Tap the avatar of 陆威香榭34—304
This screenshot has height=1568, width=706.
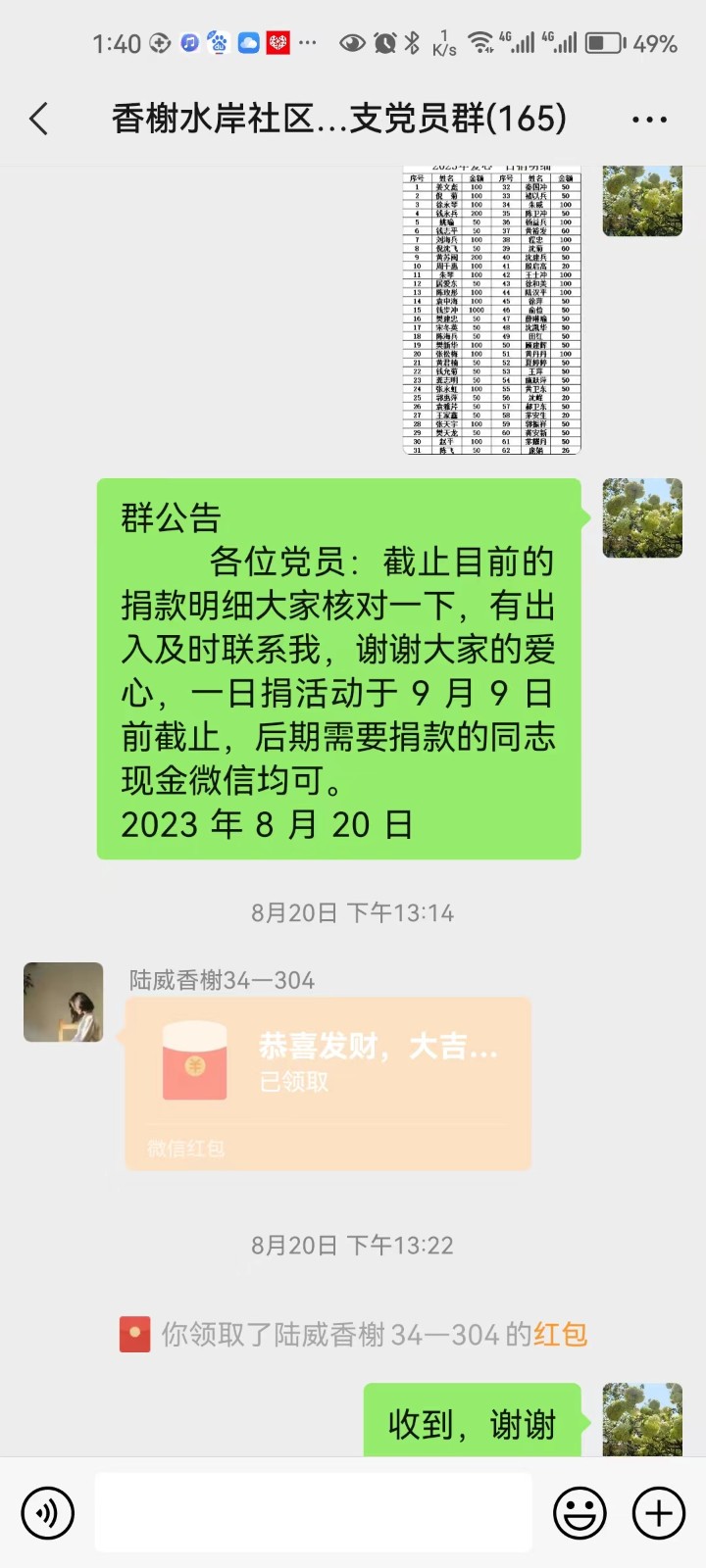pyautogui.click(x=64, y=1002)
